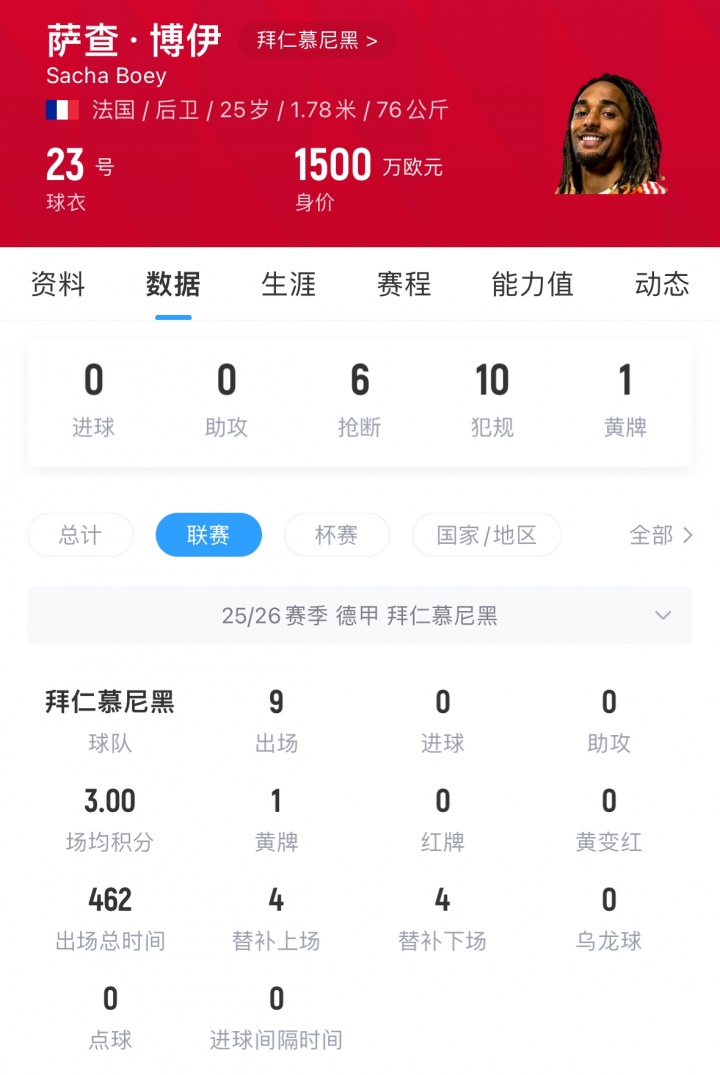Collapse the 25/26赛季 season section
This screenshot has height=1075, width=720.
[x=360, y=615]
